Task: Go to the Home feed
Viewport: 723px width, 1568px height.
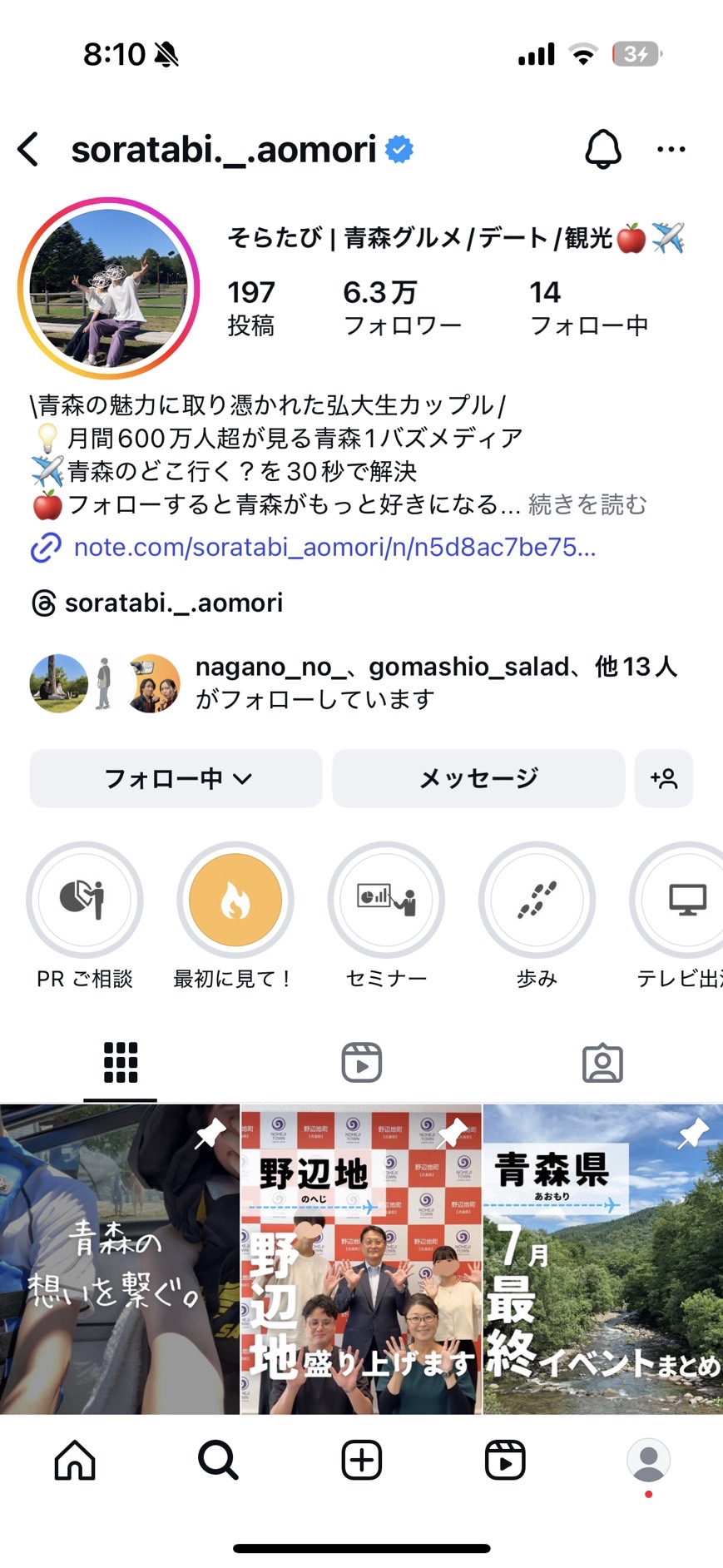Action: [75, 1460]
